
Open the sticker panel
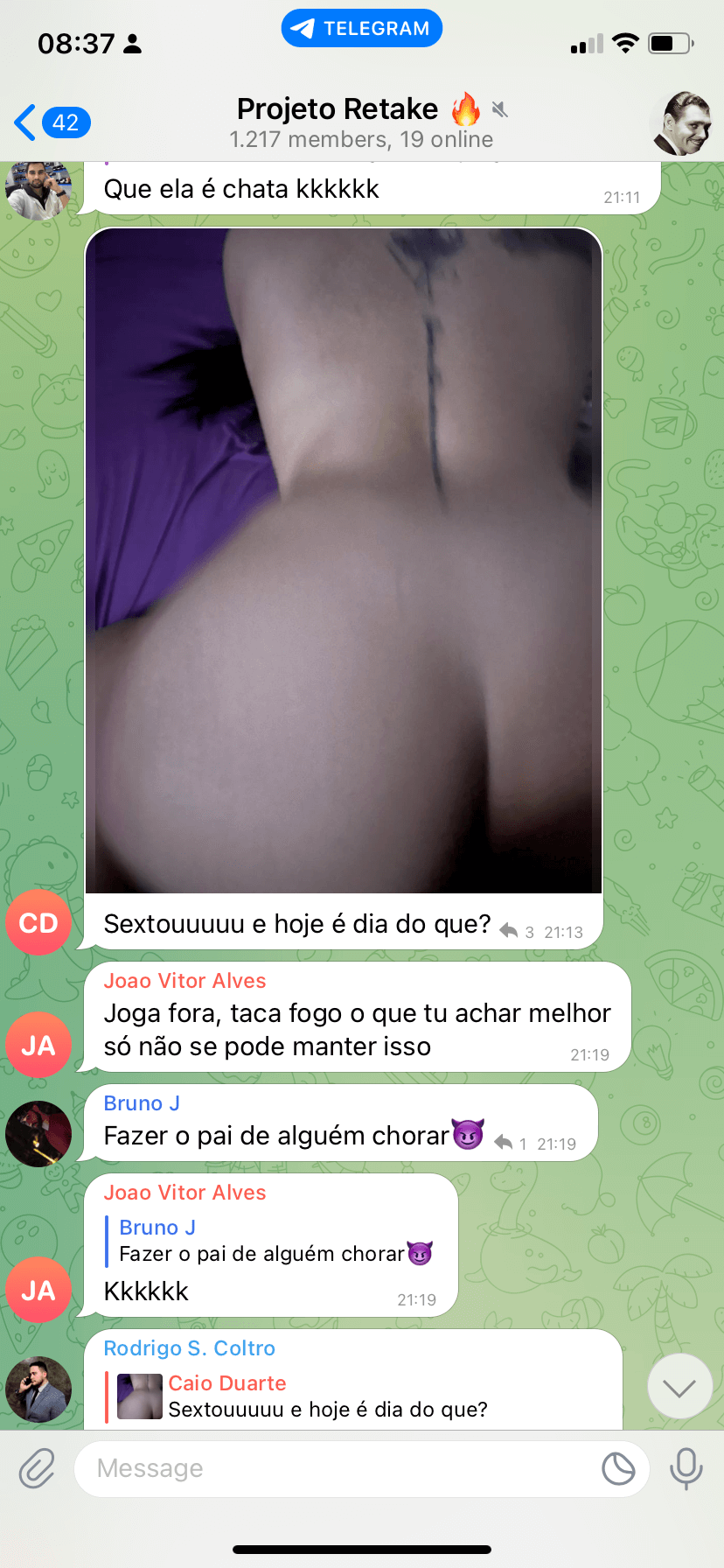tap(618, 1468)
